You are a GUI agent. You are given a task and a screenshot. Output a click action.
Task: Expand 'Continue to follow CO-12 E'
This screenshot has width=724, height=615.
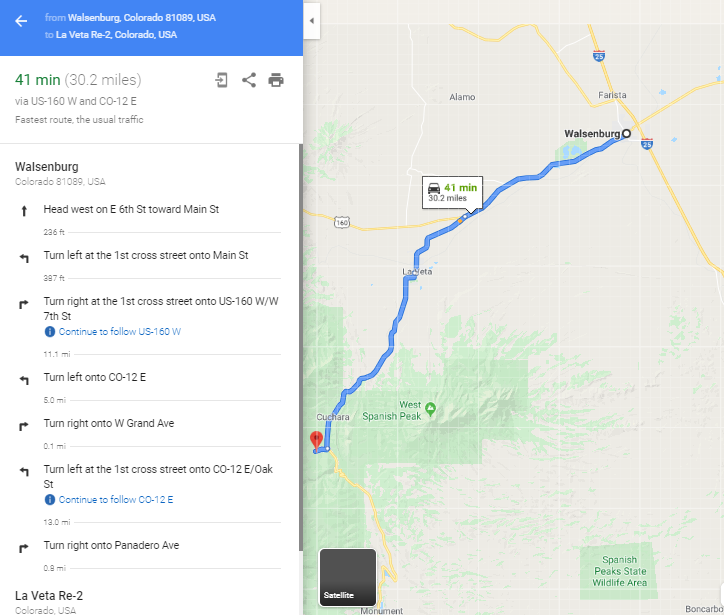click(x=115, y=499)
